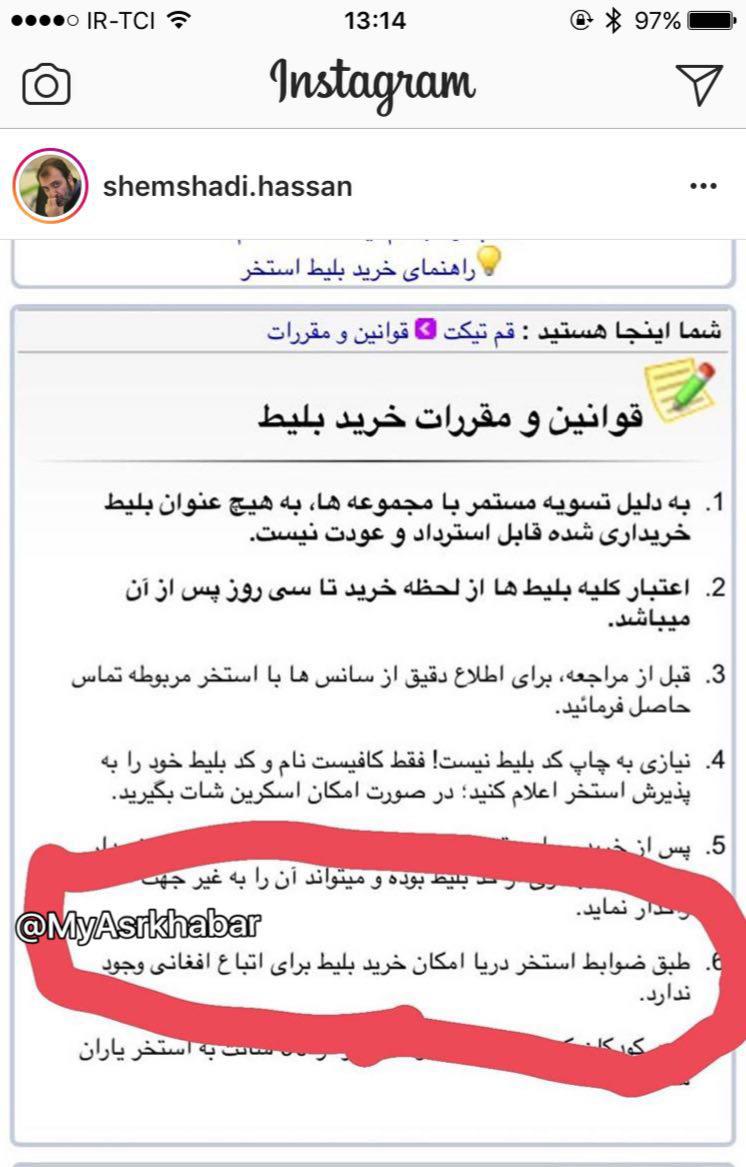
Task: Open shemshadi.hassan's profile picture
Action: tap(46, 186)
